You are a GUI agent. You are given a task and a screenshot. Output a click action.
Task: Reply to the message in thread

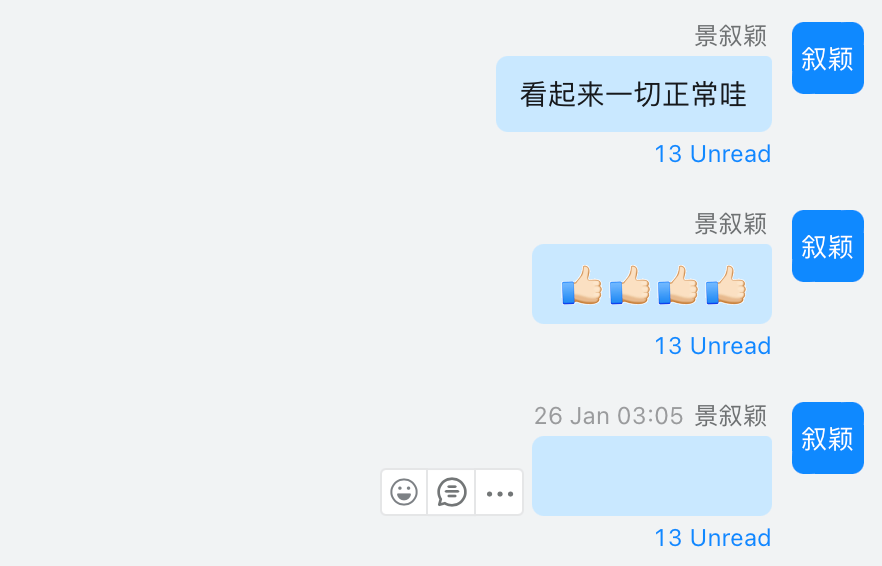[452, 492]
